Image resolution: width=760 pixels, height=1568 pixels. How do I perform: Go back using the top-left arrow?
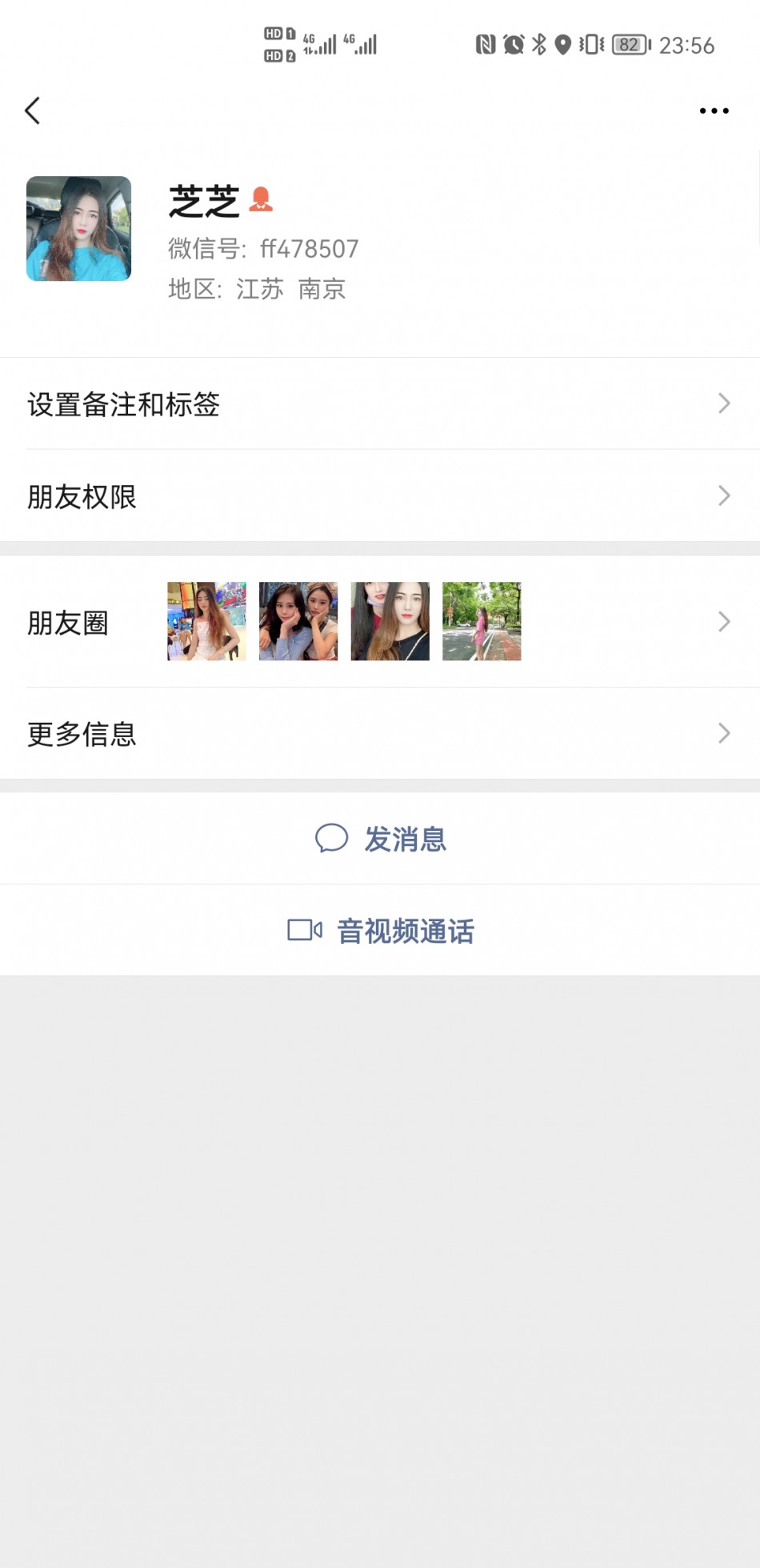pos(33,110)
